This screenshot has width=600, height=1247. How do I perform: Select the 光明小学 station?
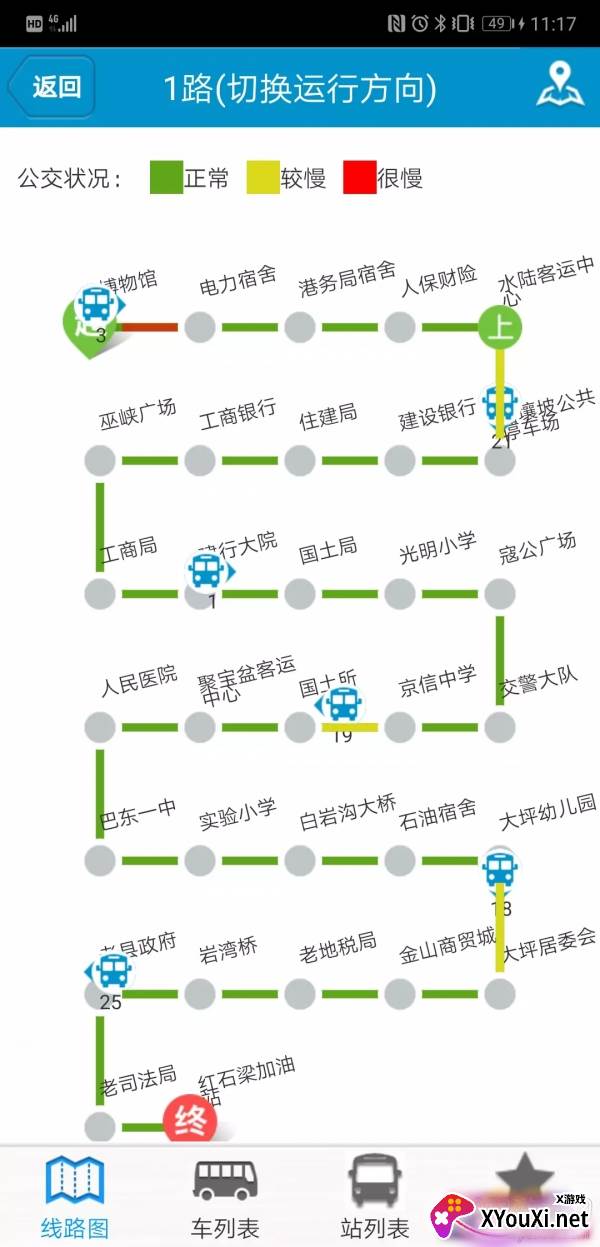click(400, 594)
